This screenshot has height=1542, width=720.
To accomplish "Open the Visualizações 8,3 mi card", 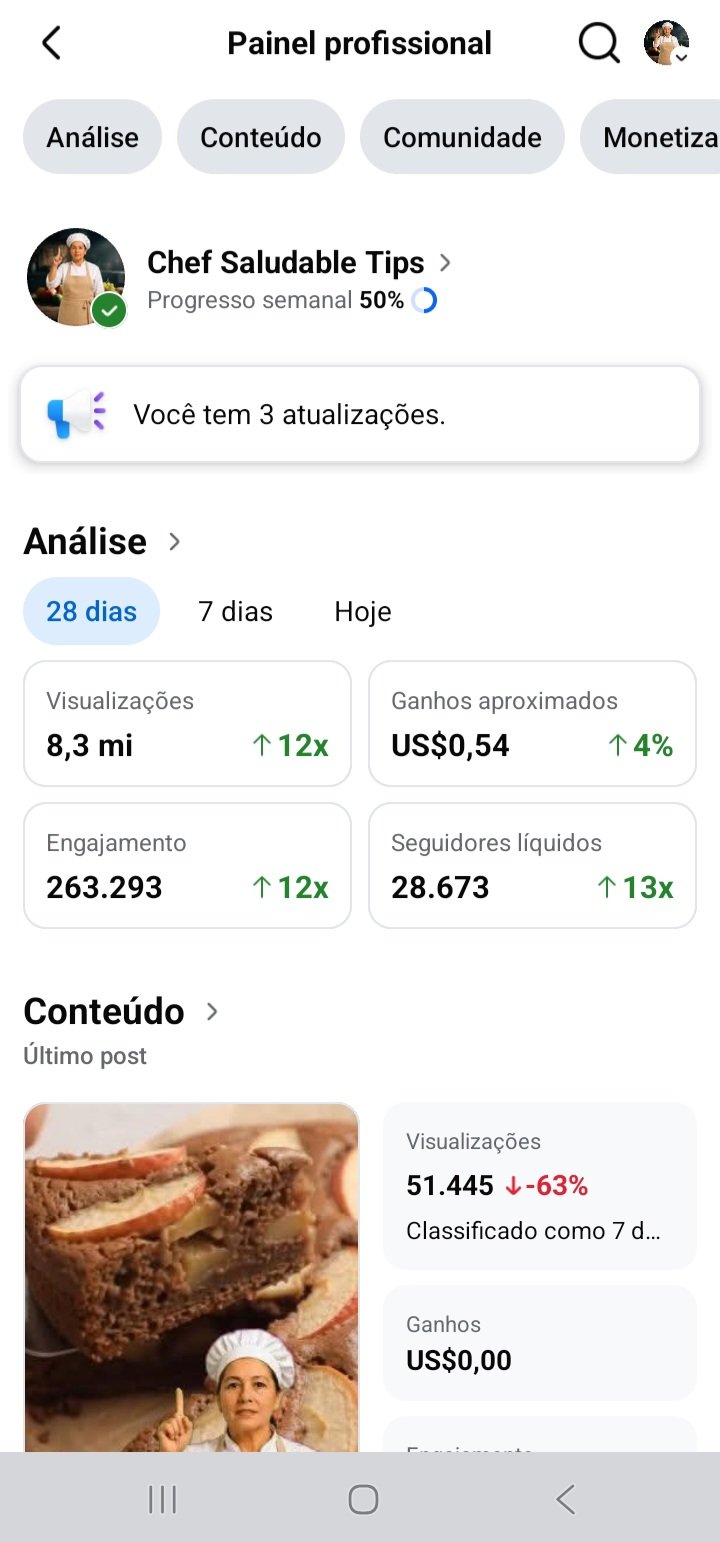I will click(187, 723).
